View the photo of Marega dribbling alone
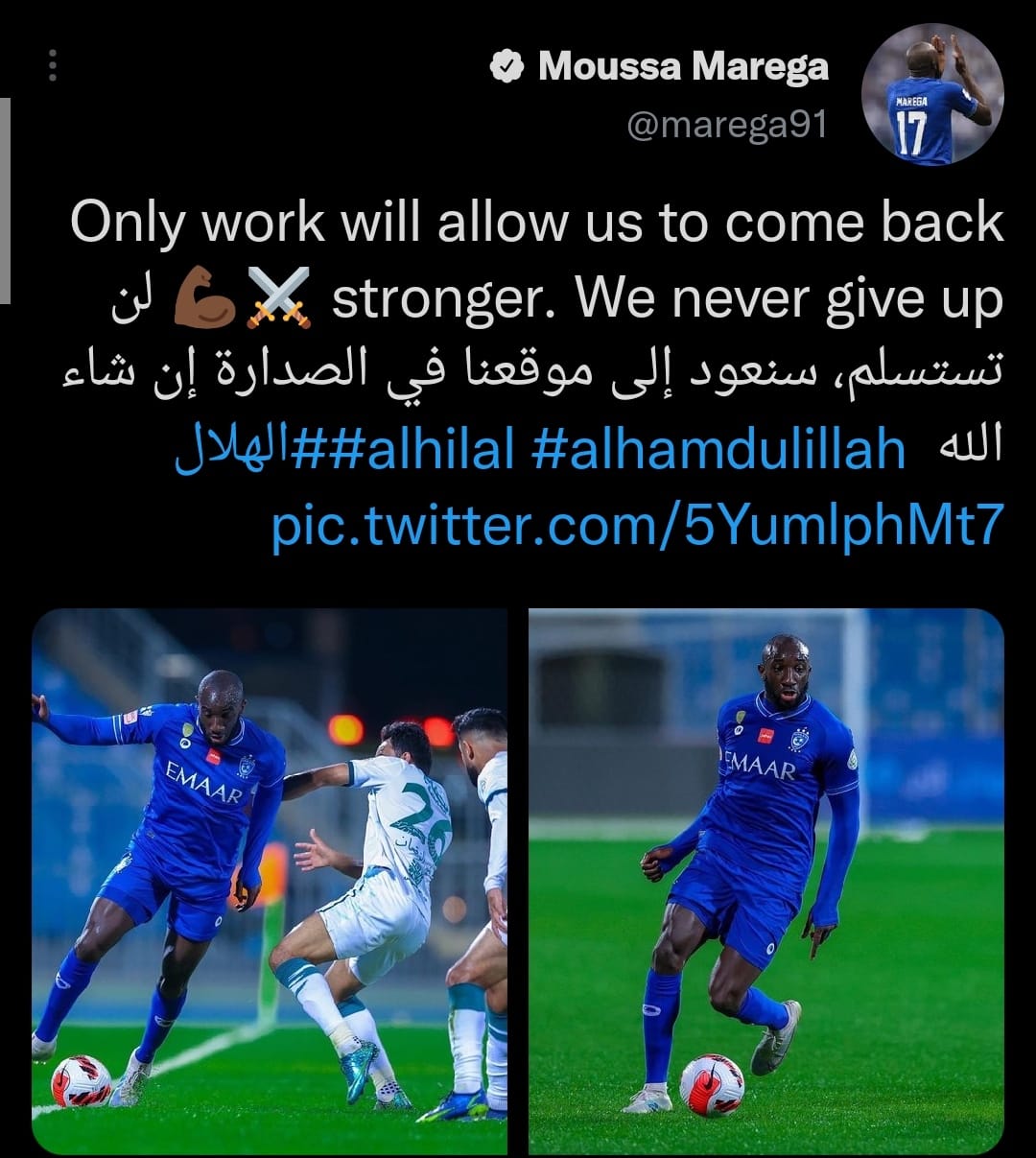 [x=765, y=881]
